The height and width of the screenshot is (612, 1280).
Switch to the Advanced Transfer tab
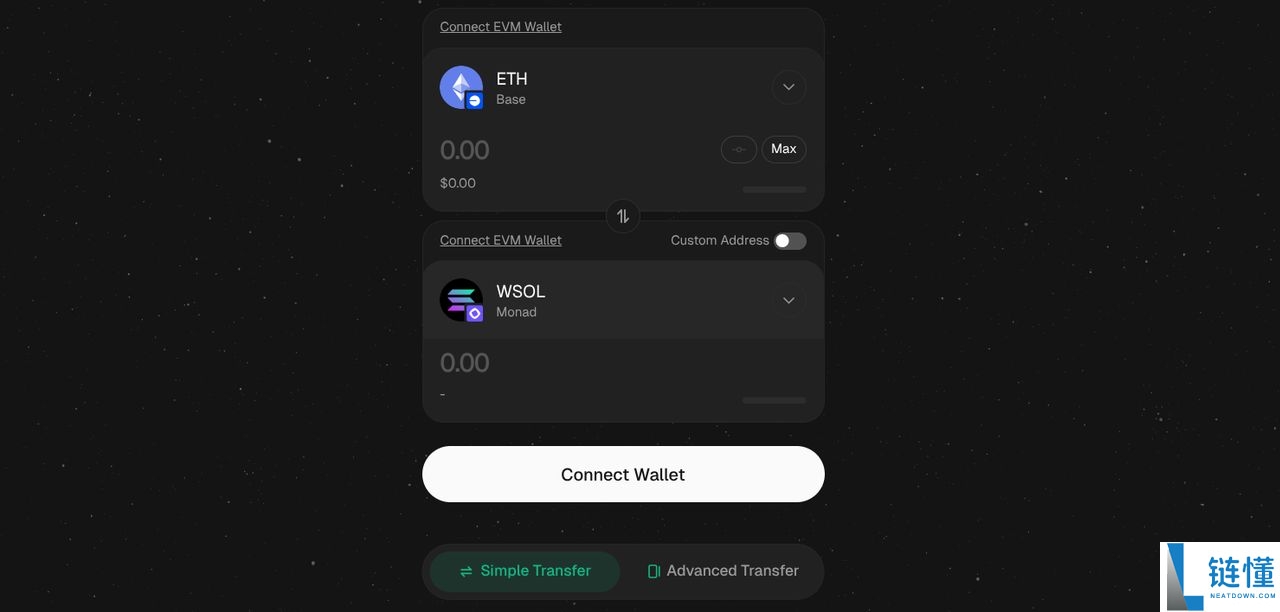[x=722, y=571]
